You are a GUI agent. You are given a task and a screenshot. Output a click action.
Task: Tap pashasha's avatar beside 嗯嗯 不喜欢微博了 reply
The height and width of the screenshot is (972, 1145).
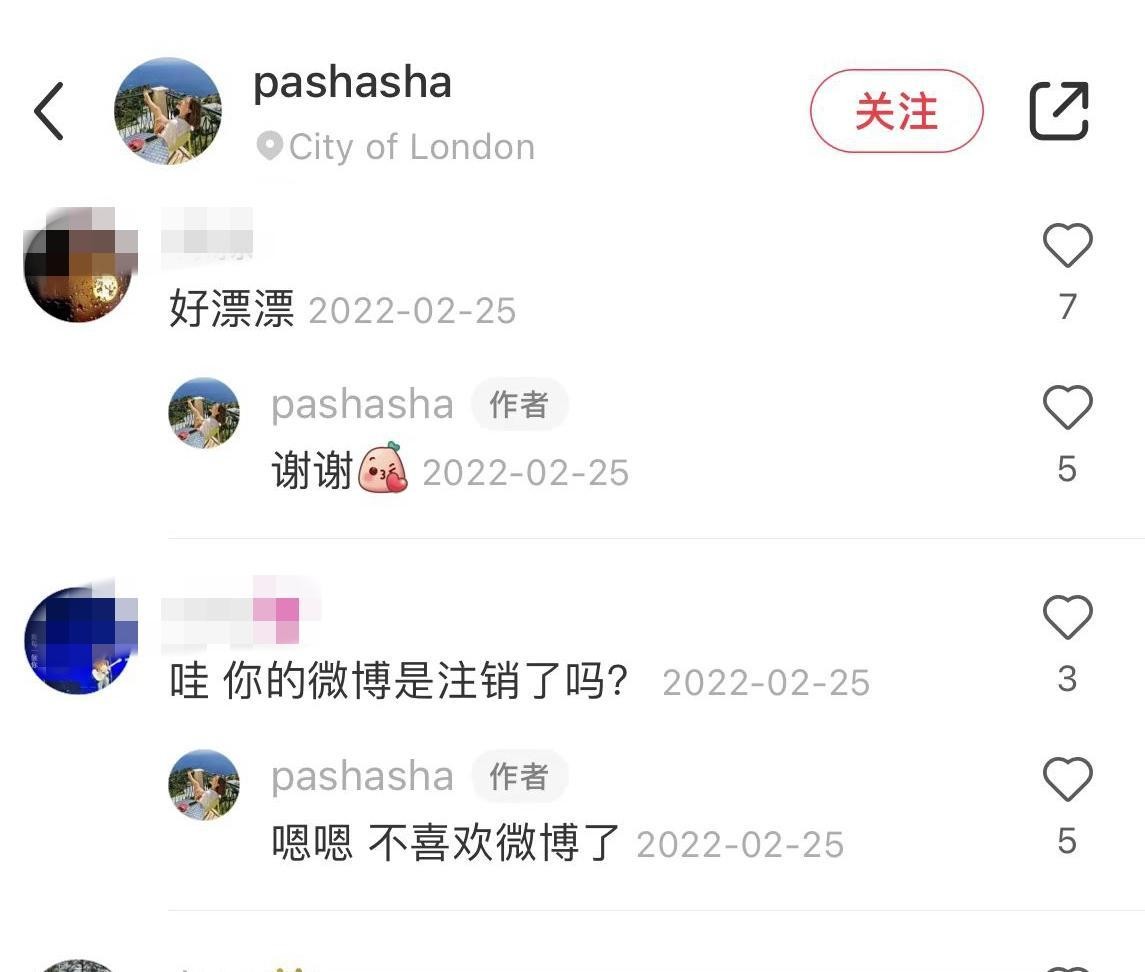[x=204, y=785]
